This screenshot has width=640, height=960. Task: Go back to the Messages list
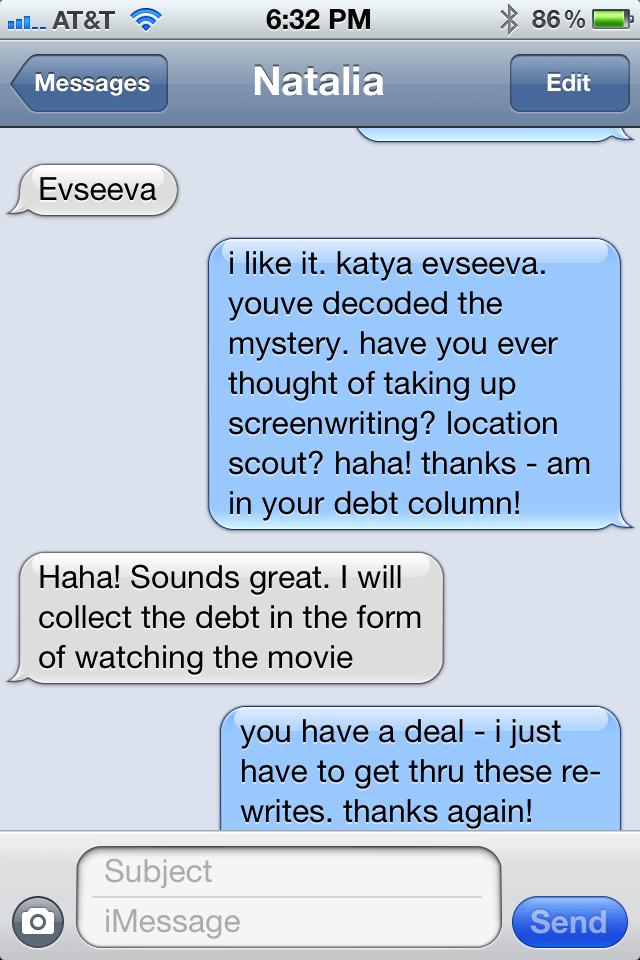click(90, 83)
